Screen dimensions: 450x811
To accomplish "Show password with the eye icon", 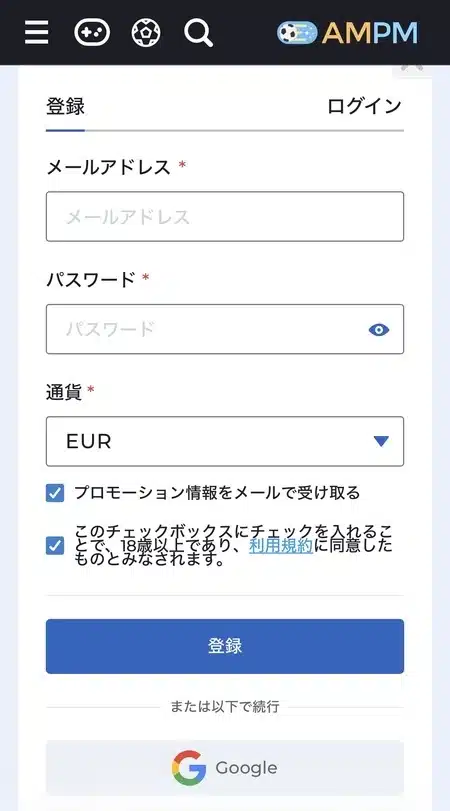I will click(379, 329).
